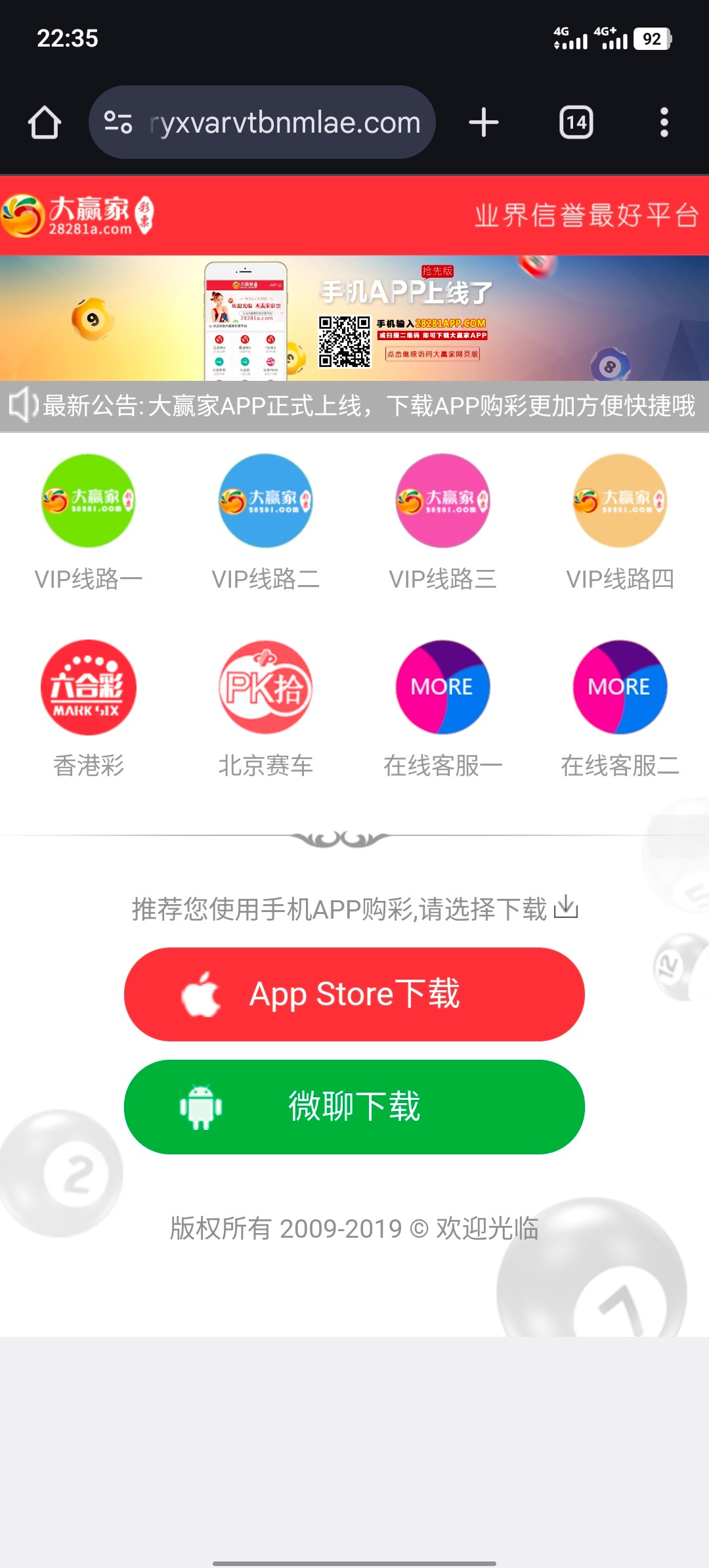Open a new browser tab
The image size is (709, 1568).
[484, 123]
